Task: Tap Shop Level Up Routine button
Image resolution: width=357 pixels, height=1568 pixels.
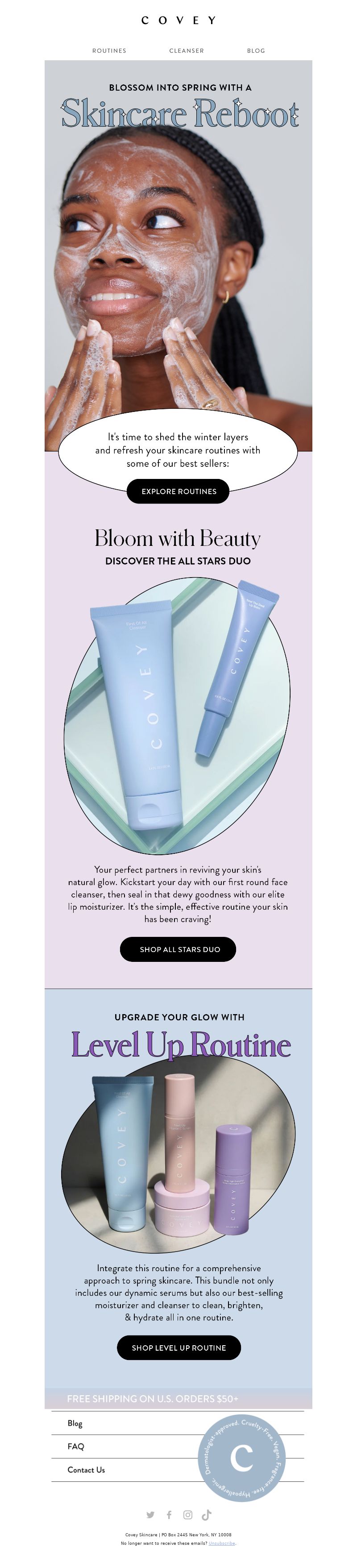Action: pyautogui.click(x=178, y=1348)
